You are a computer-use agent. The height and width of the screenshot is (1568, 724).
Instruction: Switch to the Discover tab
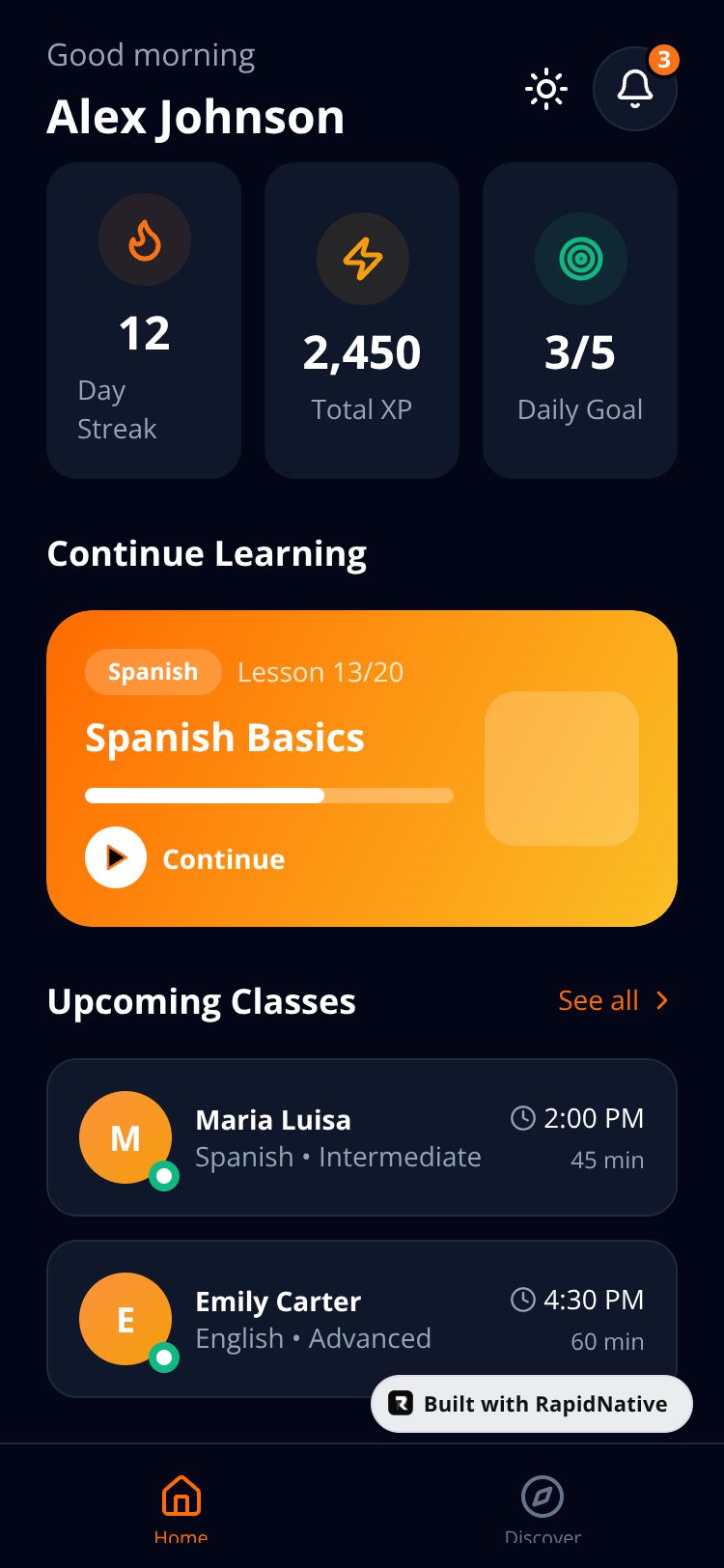543,1506
